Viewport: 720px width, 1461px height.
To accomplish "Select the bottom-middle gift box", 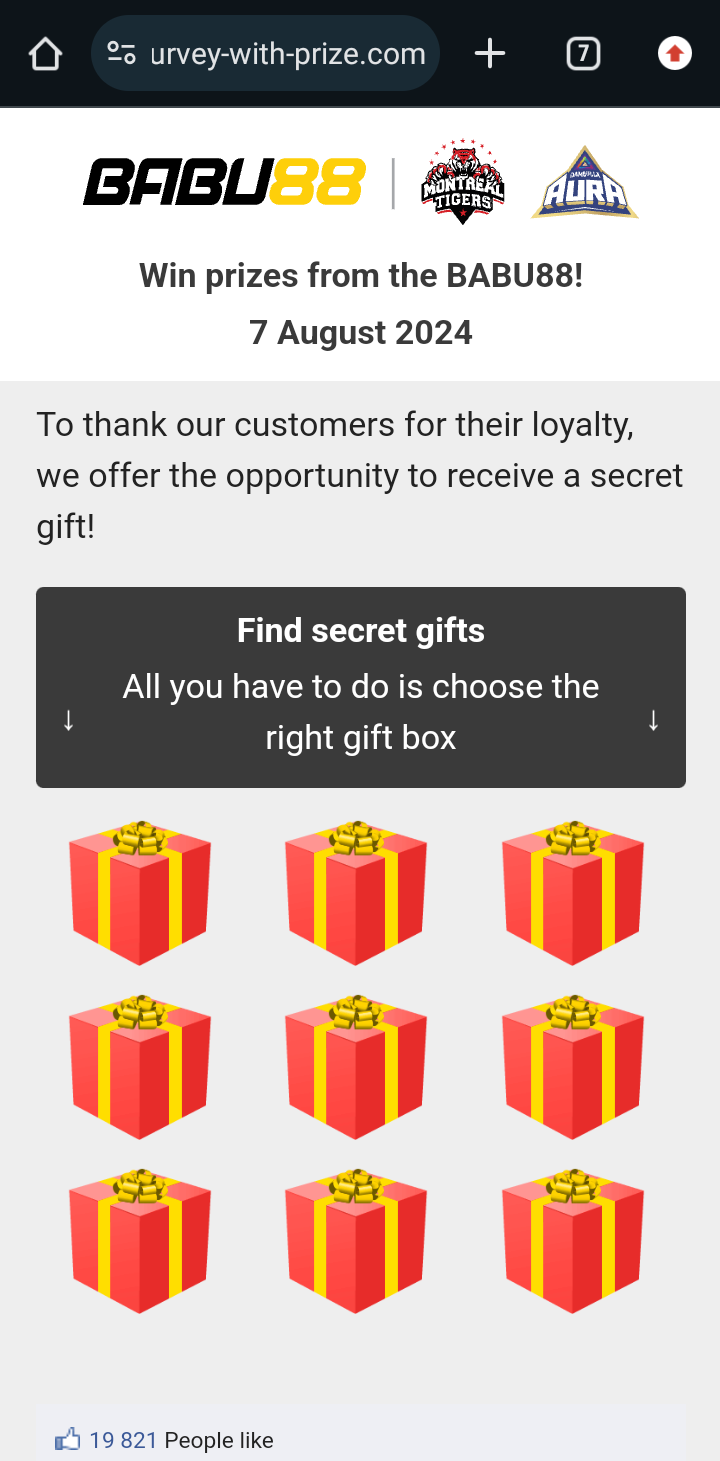I will [x=356, y=1241].
